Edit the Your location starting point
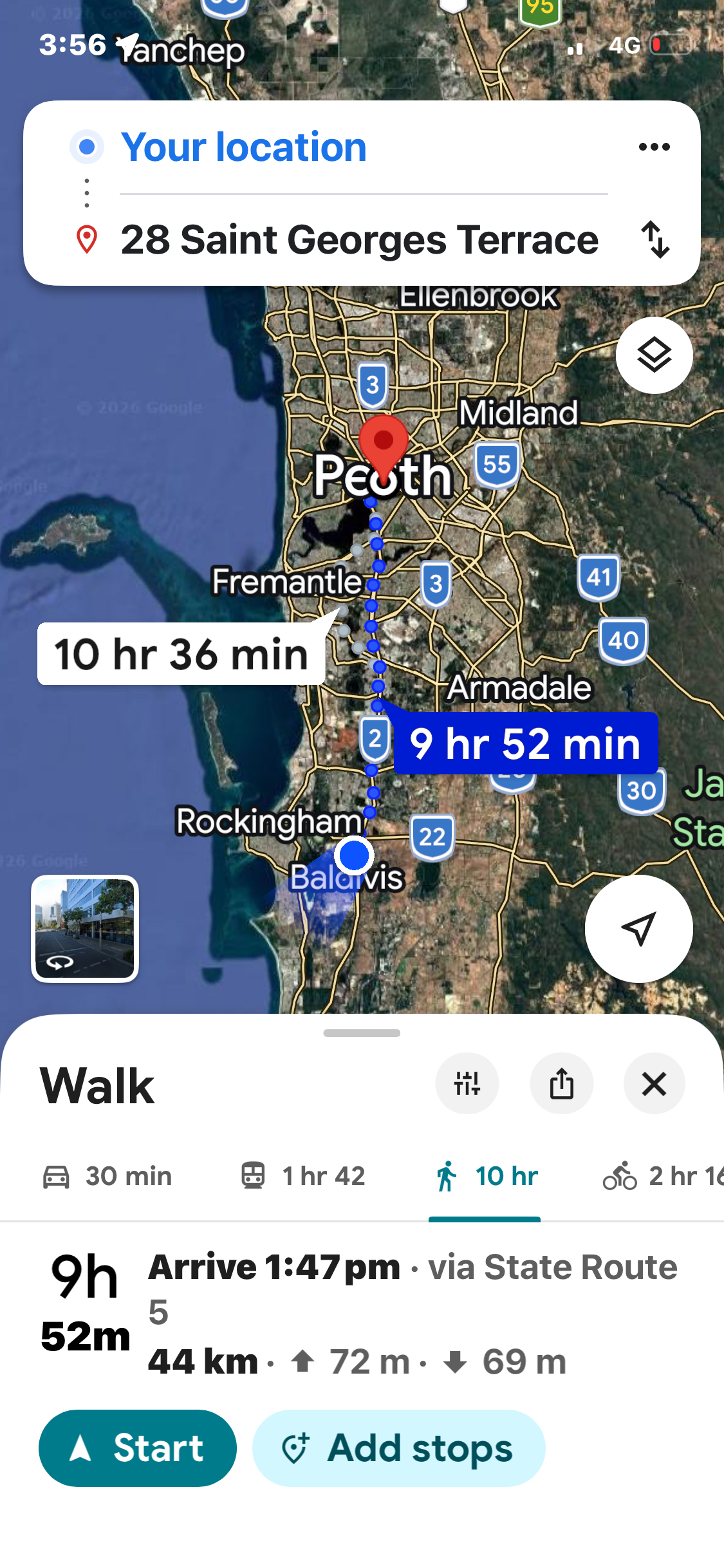The height and width of the screenshot is (1568, 724). click(x=243, y=147)
